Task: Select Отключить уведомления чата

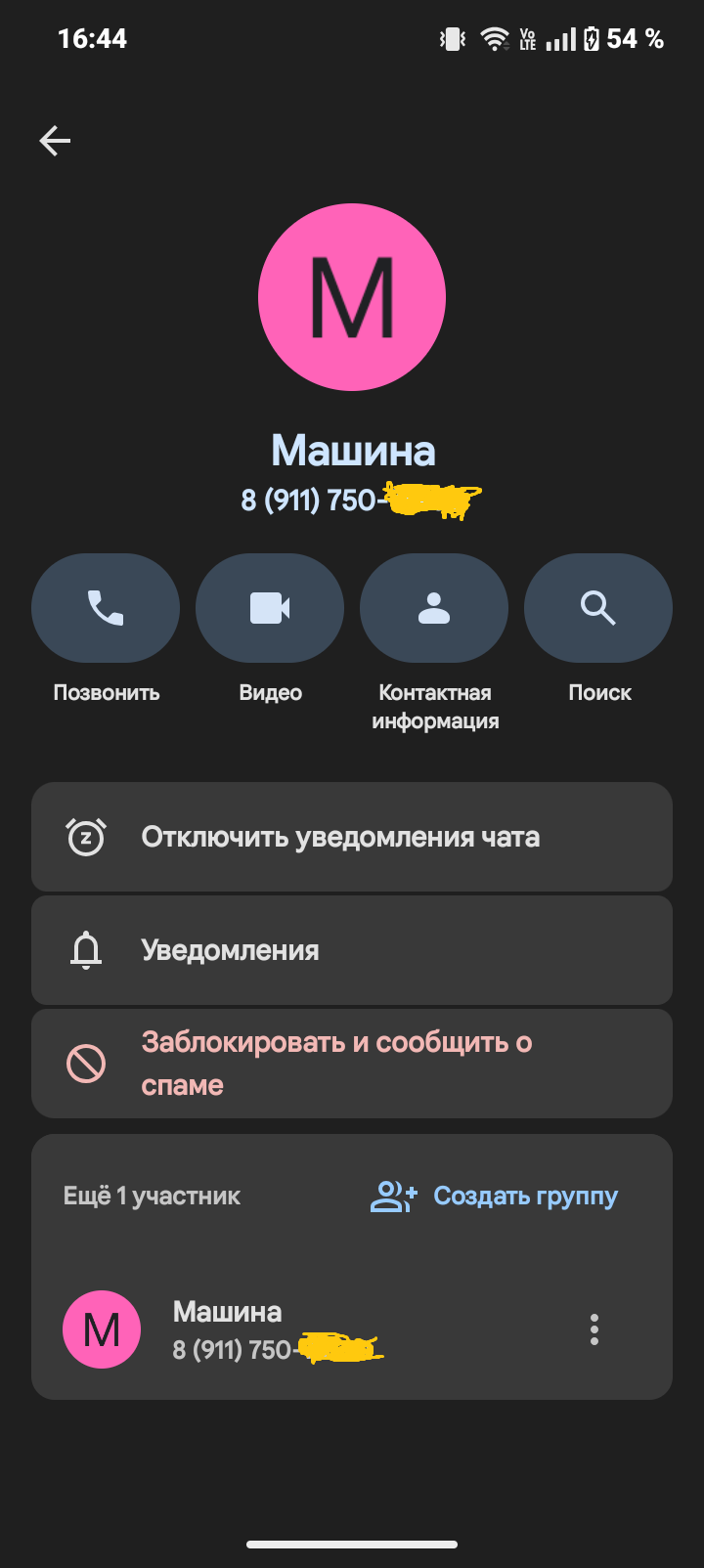Action: coord(352,837)
